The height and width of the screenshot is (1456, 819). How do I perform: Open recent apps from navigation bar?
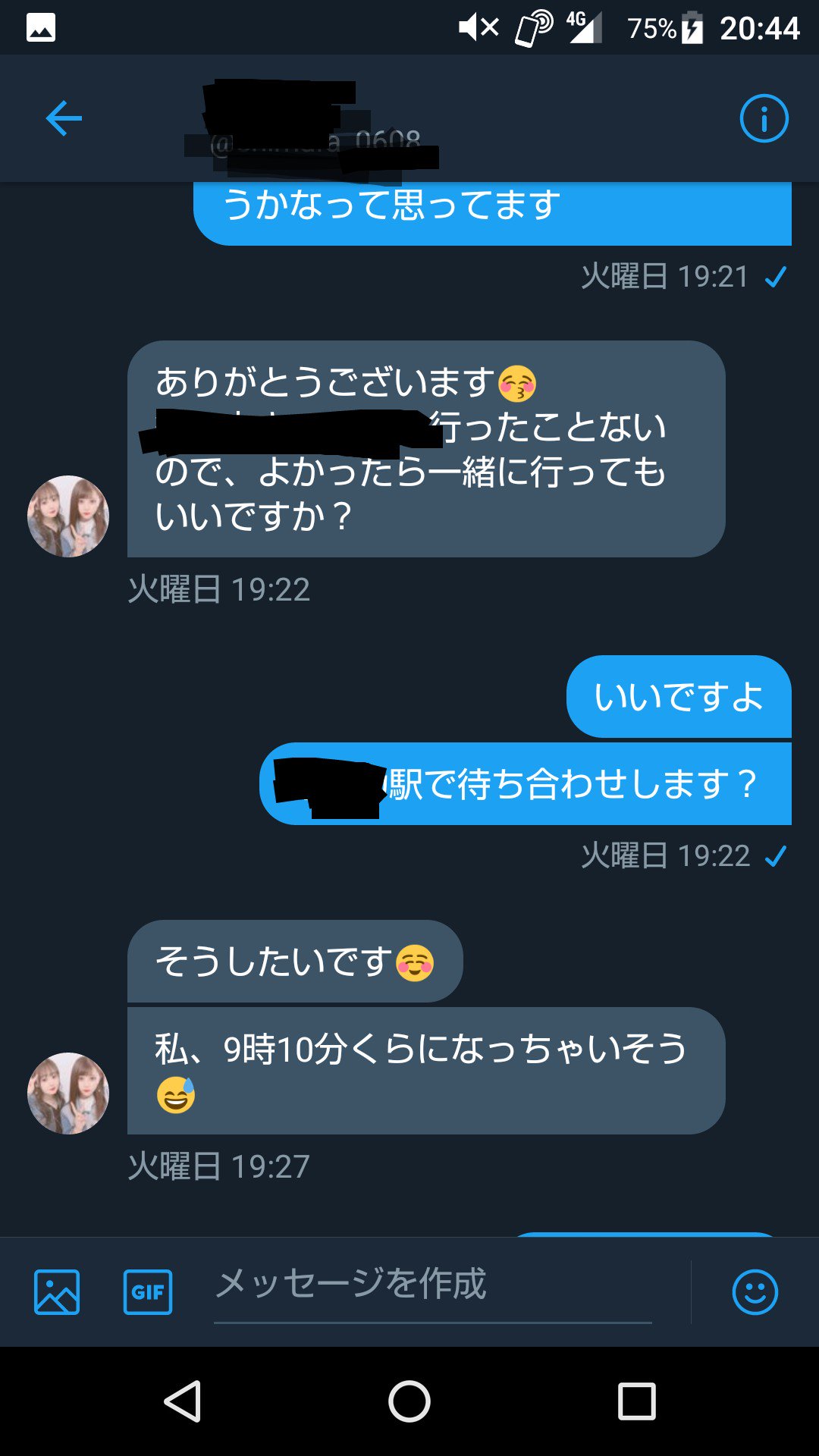point(636,1401)
